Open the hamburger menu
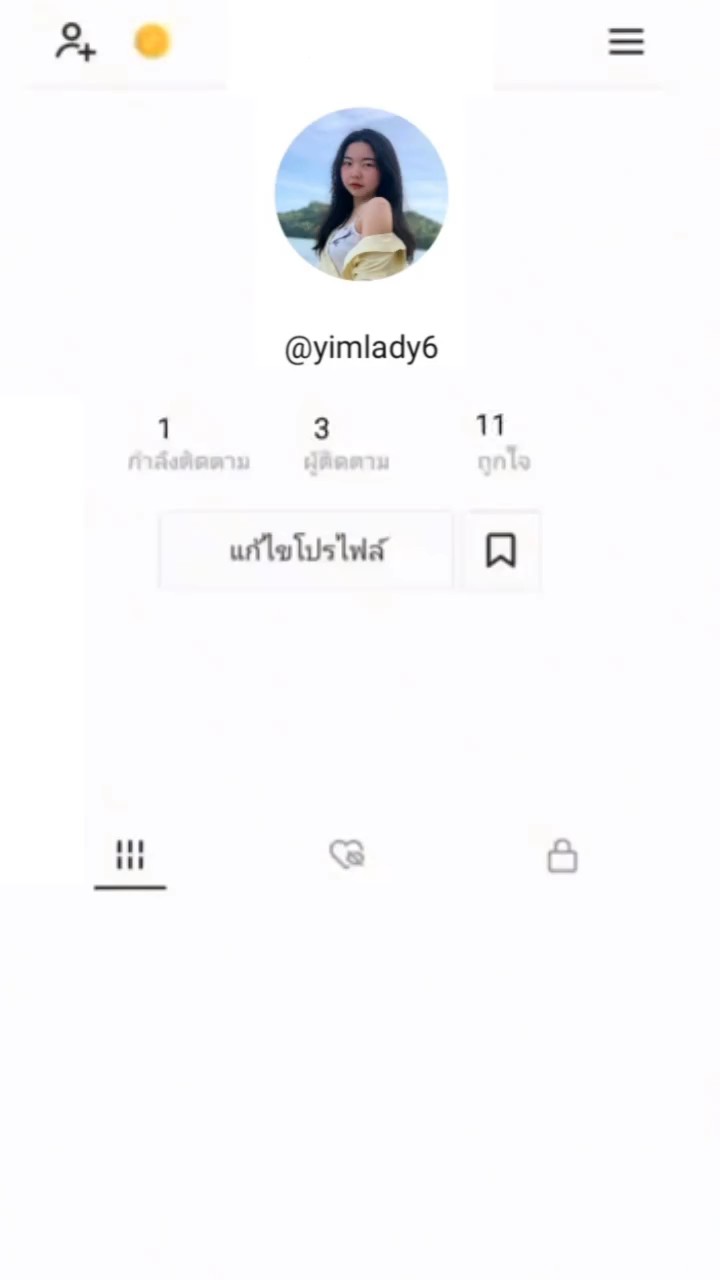The image size is (720, 1280). point(626,42)
